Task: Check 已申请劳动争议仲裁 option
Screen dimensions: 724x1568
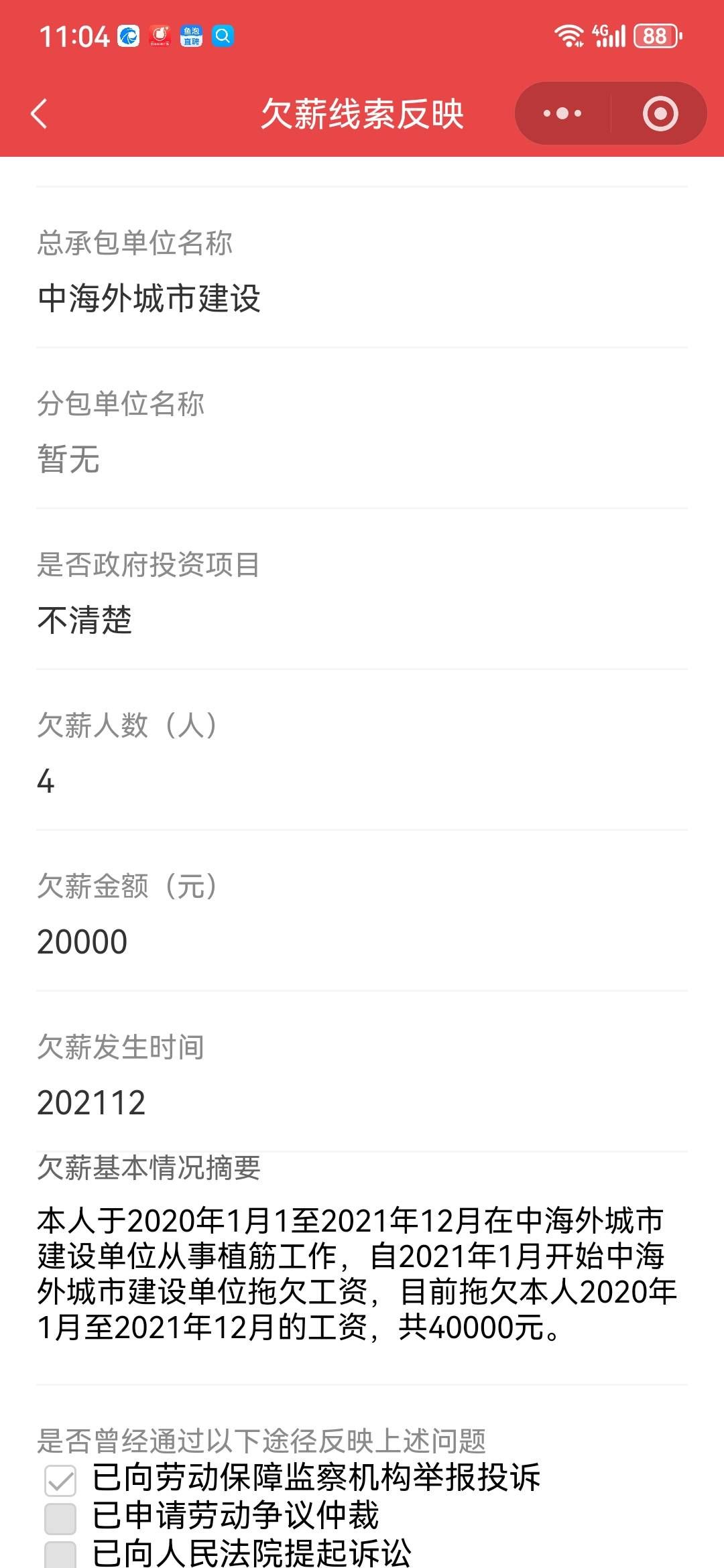Action: (x=60, y=1518)
